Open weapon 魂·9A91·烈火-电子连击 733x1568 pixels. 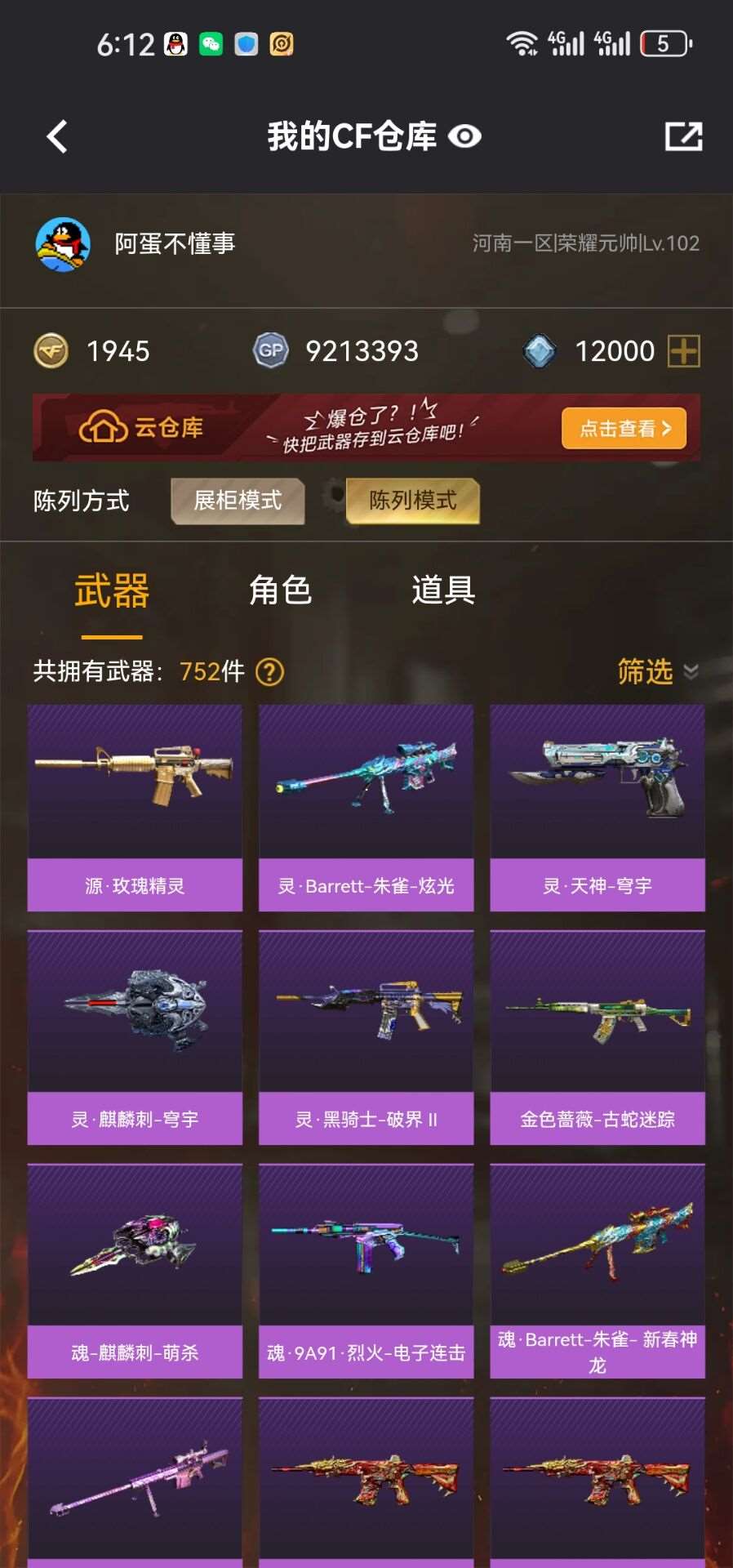366,1270
